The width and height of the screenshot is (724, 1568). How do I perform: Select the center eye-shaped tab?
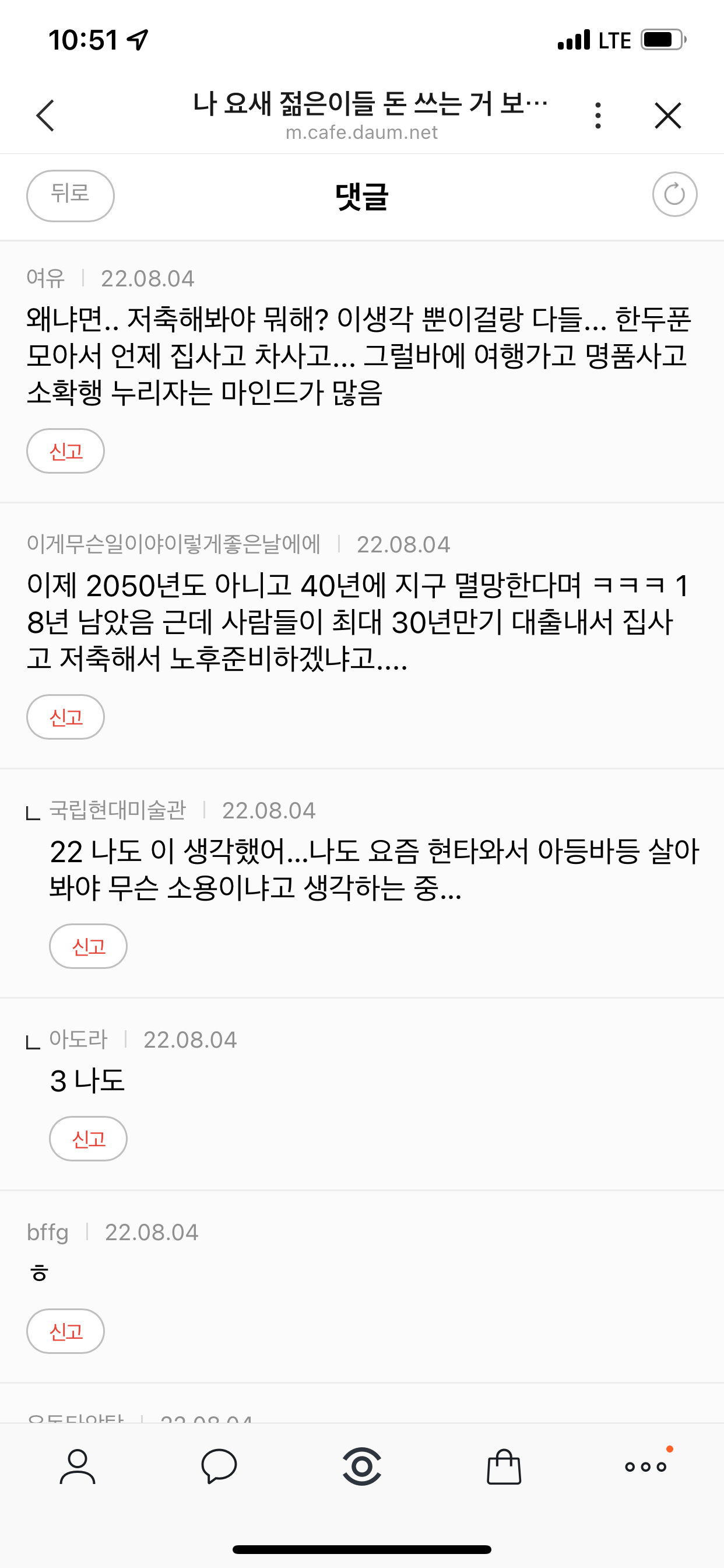tap(362, 1466)
